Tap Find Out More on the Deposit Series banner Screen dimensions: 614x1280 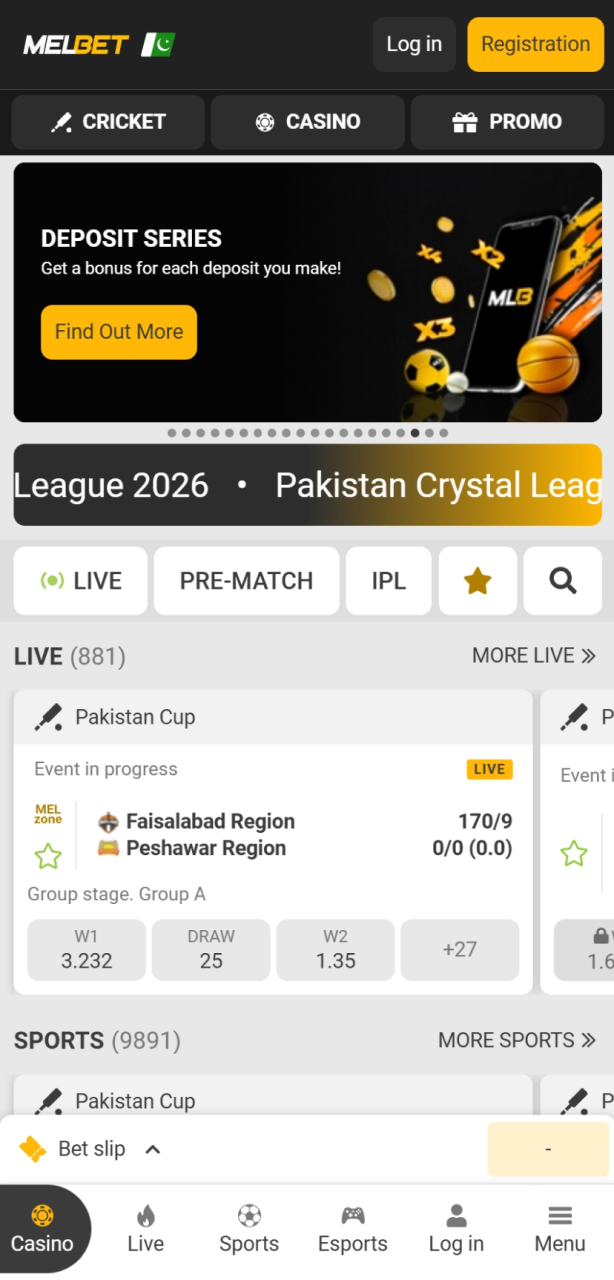(x=119, y=332)
